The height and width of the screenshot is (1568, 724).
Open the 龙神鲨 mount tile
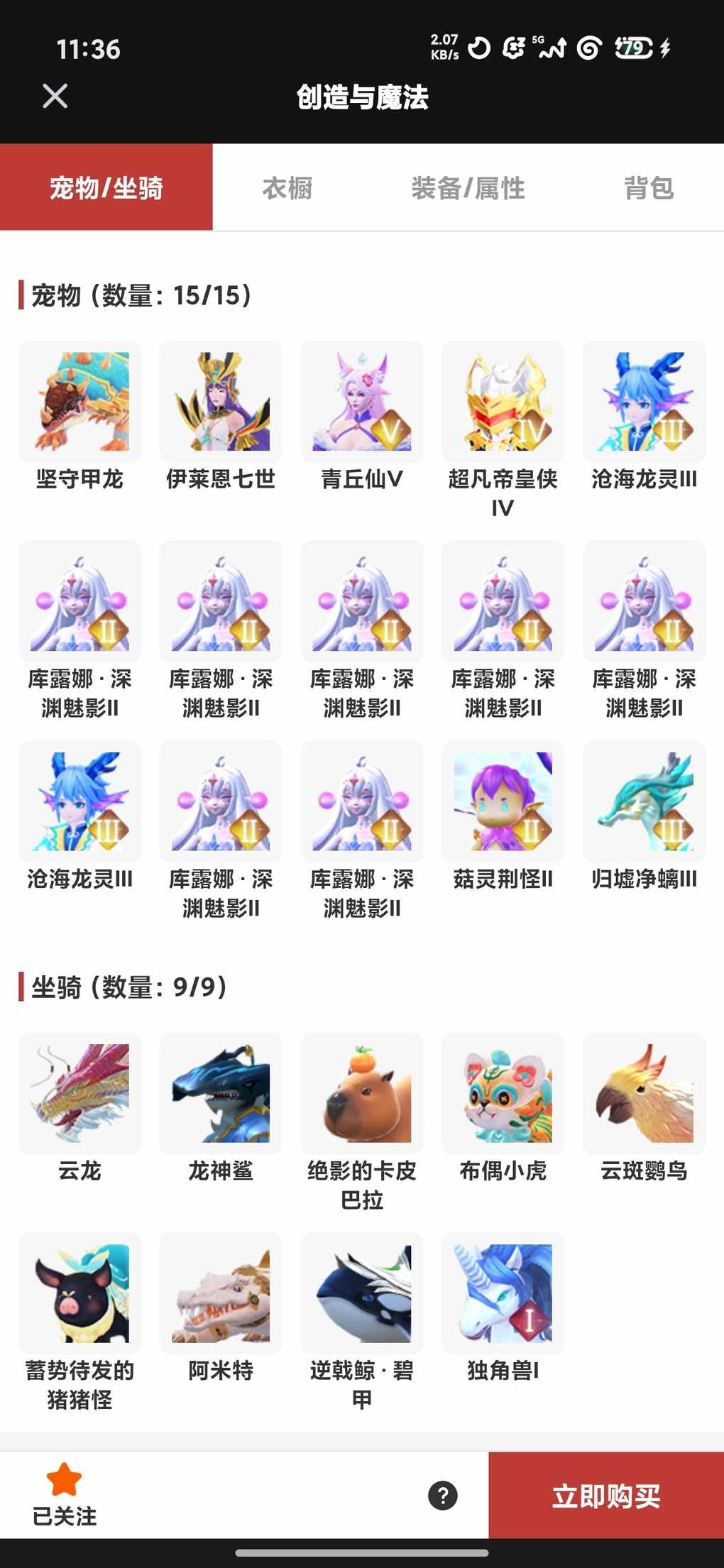(x=221, y=1093)
